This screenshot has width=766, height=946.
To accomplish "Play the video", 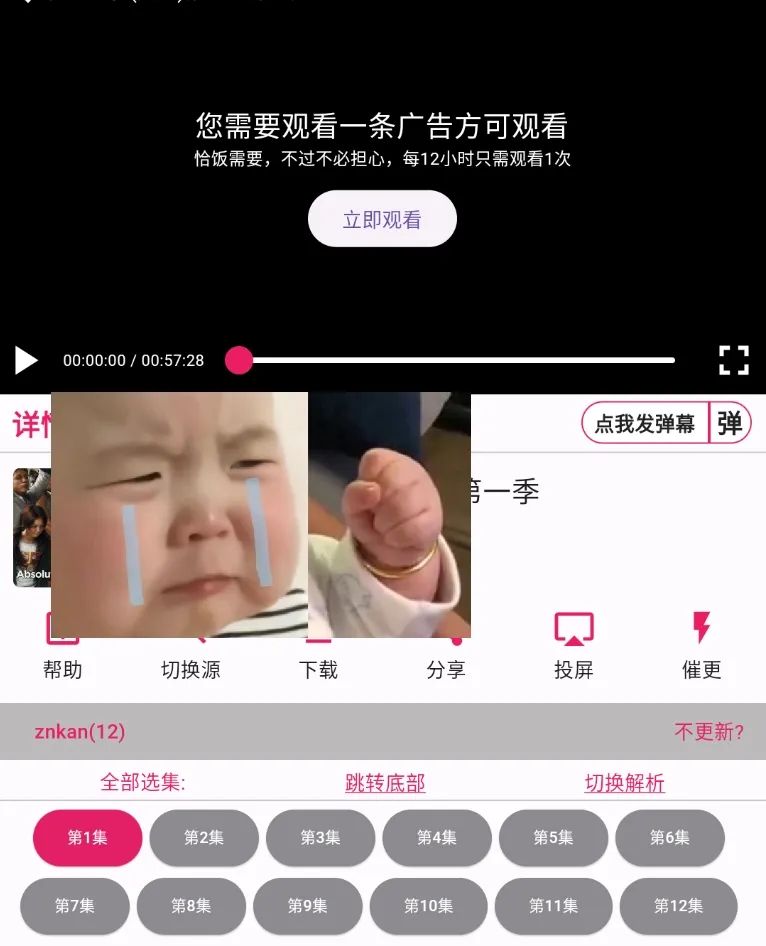I will [26, 360].
